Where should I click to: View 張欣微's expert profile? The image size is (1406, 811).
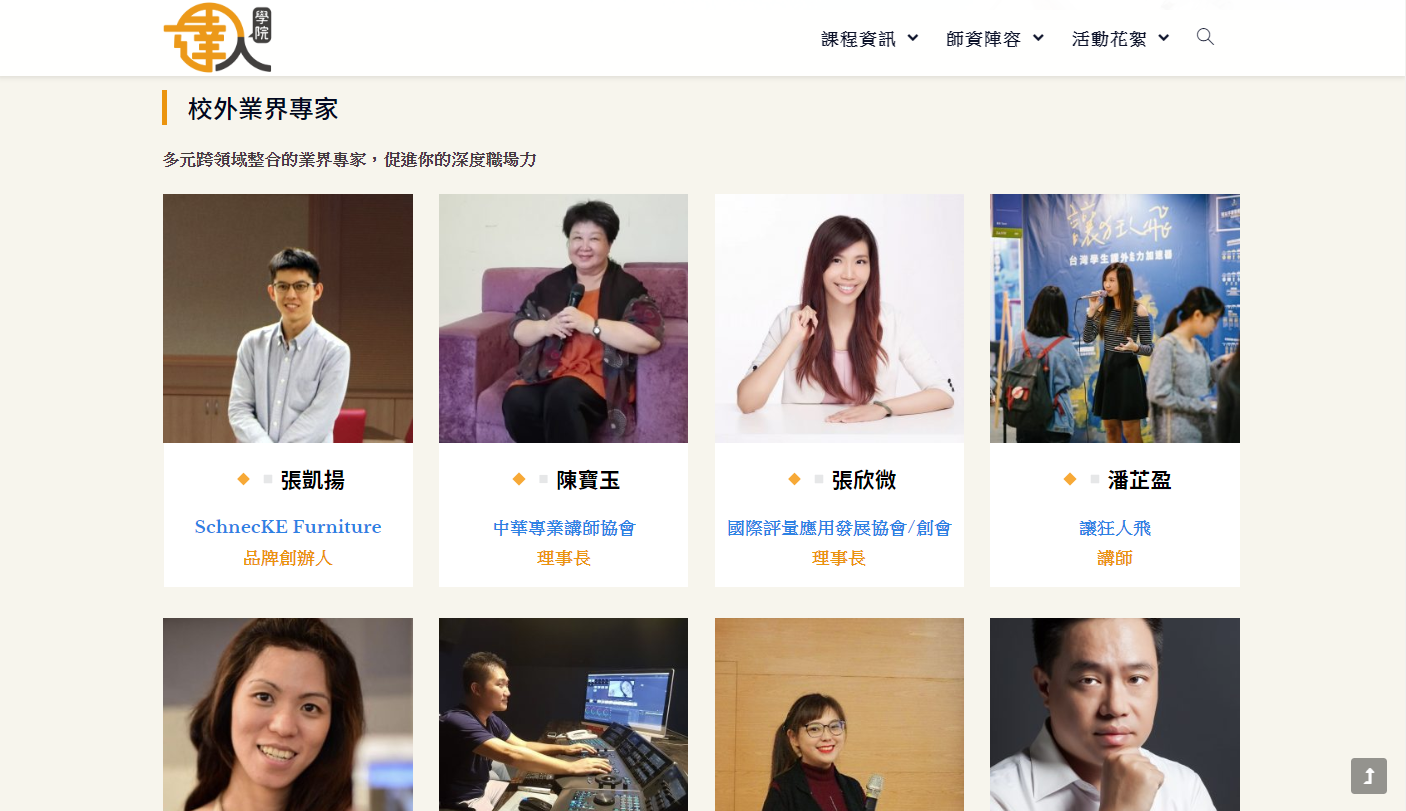839,319
